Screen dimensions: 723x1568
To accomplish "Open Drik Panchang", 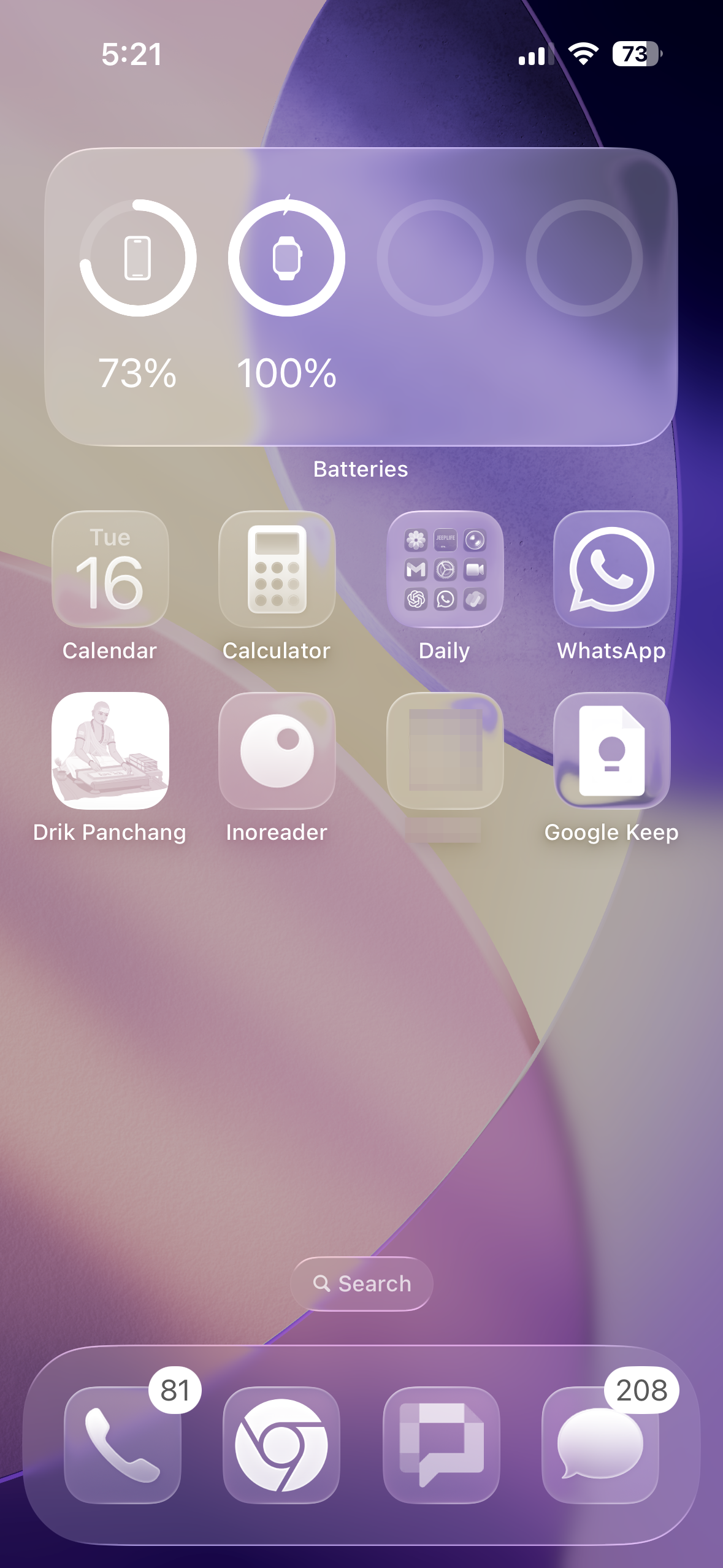I will (x=110, y=751).
